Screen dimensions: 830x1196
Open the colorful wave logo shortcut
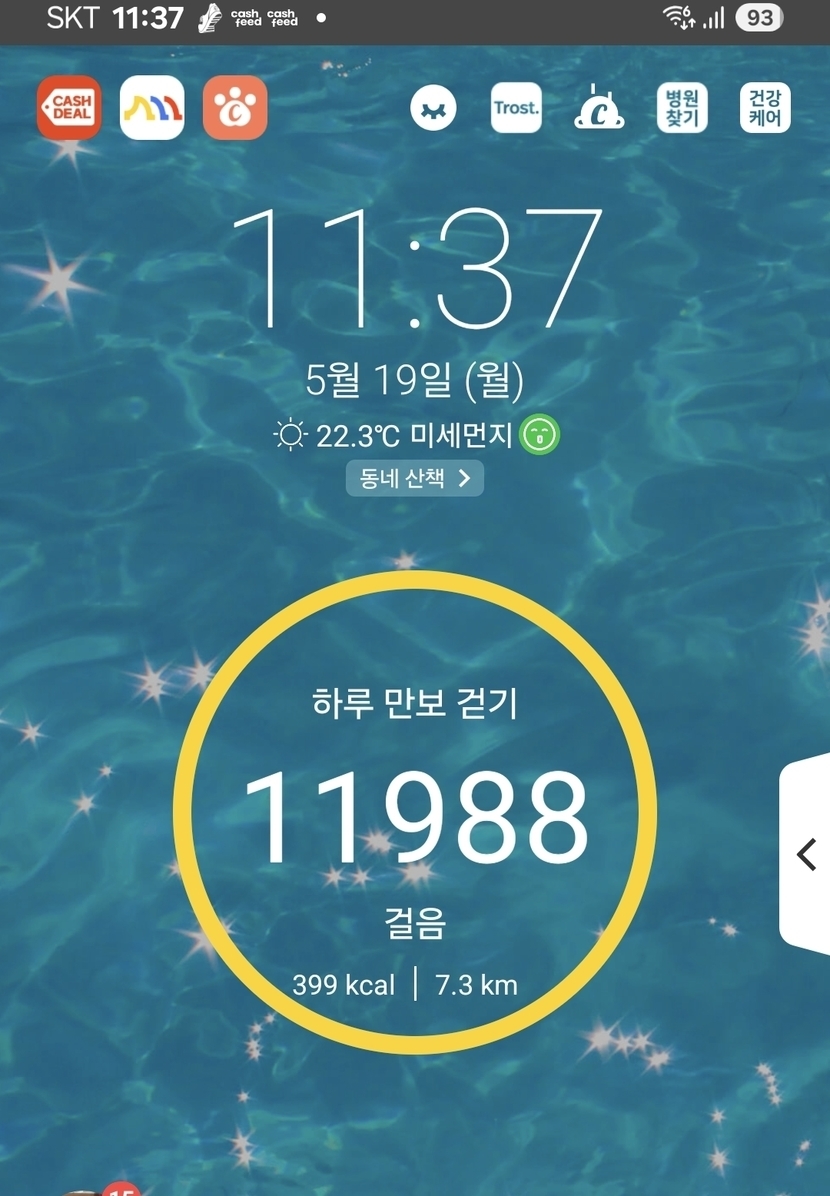(x=152, y=108)
